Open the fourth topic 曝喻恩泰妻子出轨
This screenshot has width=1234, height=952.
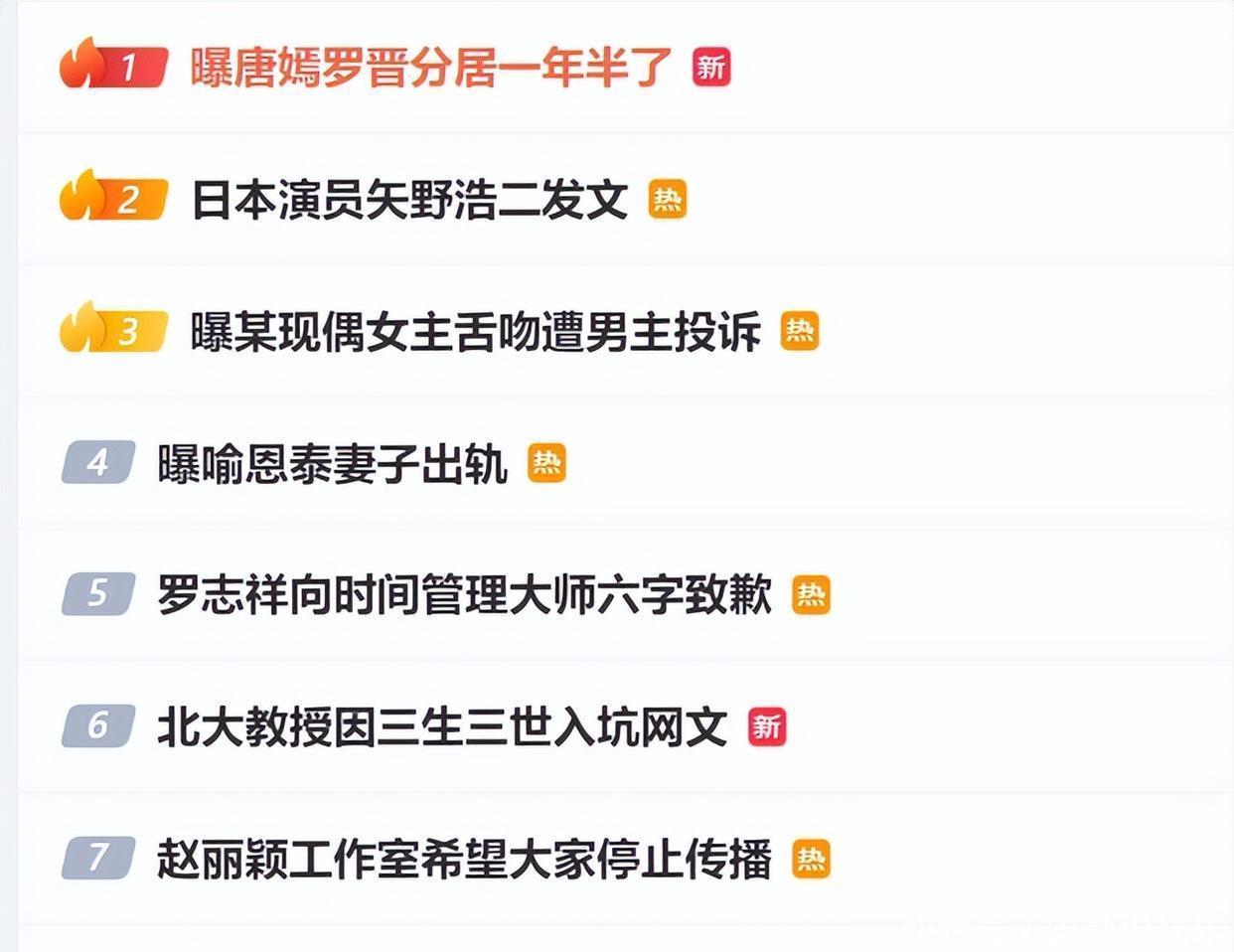[x=333, y=464]
